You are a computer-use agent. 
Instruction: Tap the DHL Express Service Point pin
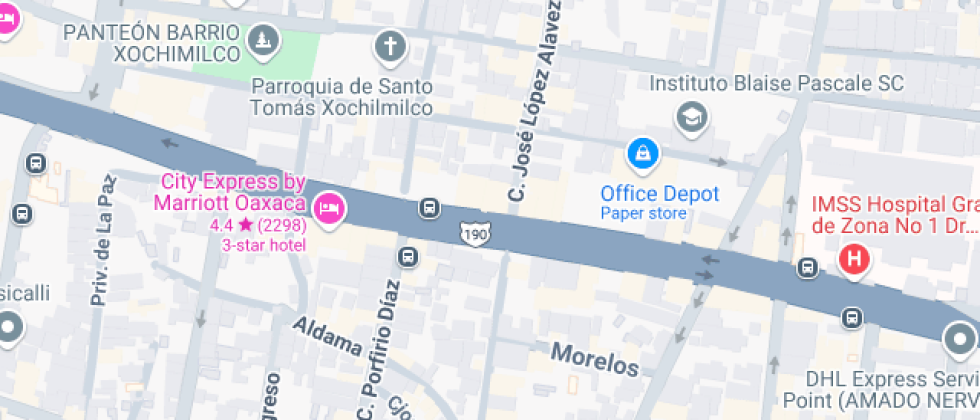click(x=961, y=342)
